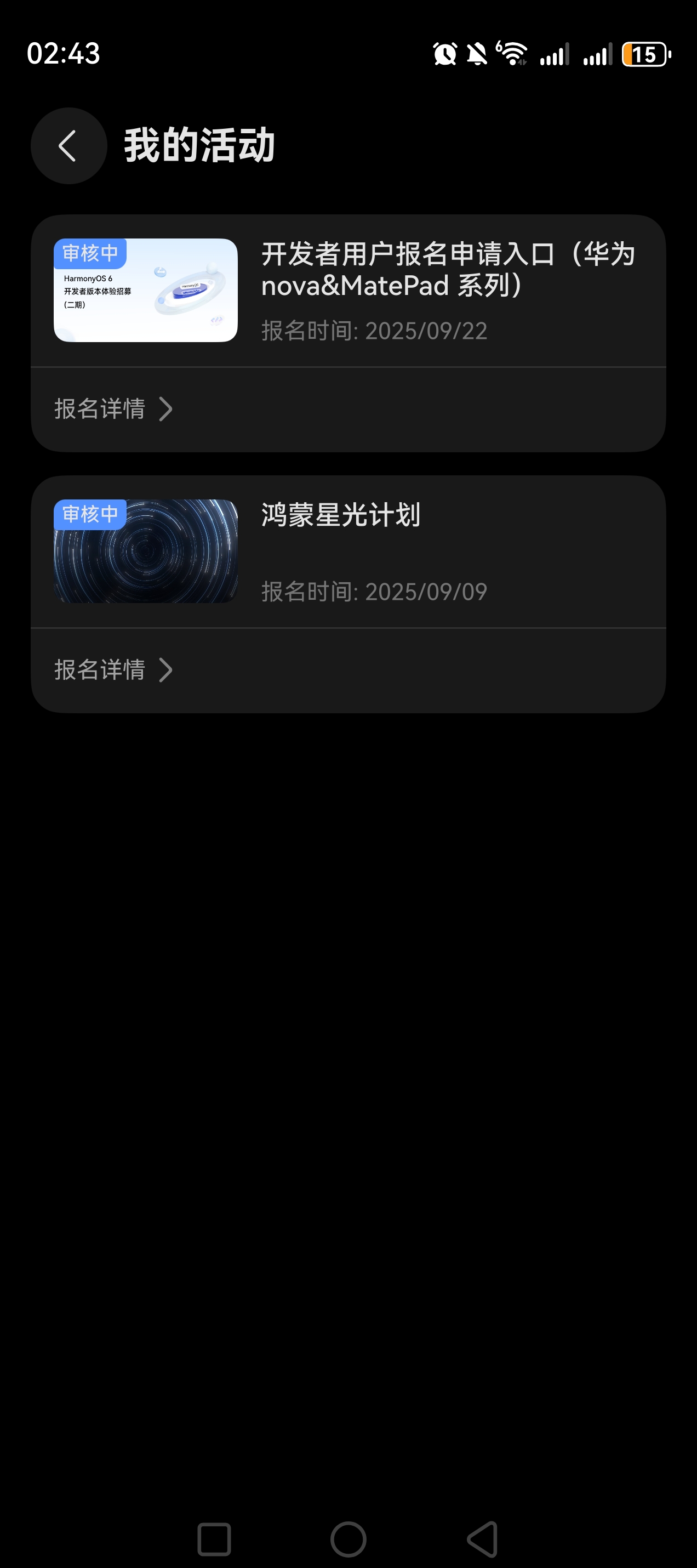Open 报名详情 under the 开发者用户报名申请入口 card
The height and width of the screenshot is (1568, 697).
[114, 409]
